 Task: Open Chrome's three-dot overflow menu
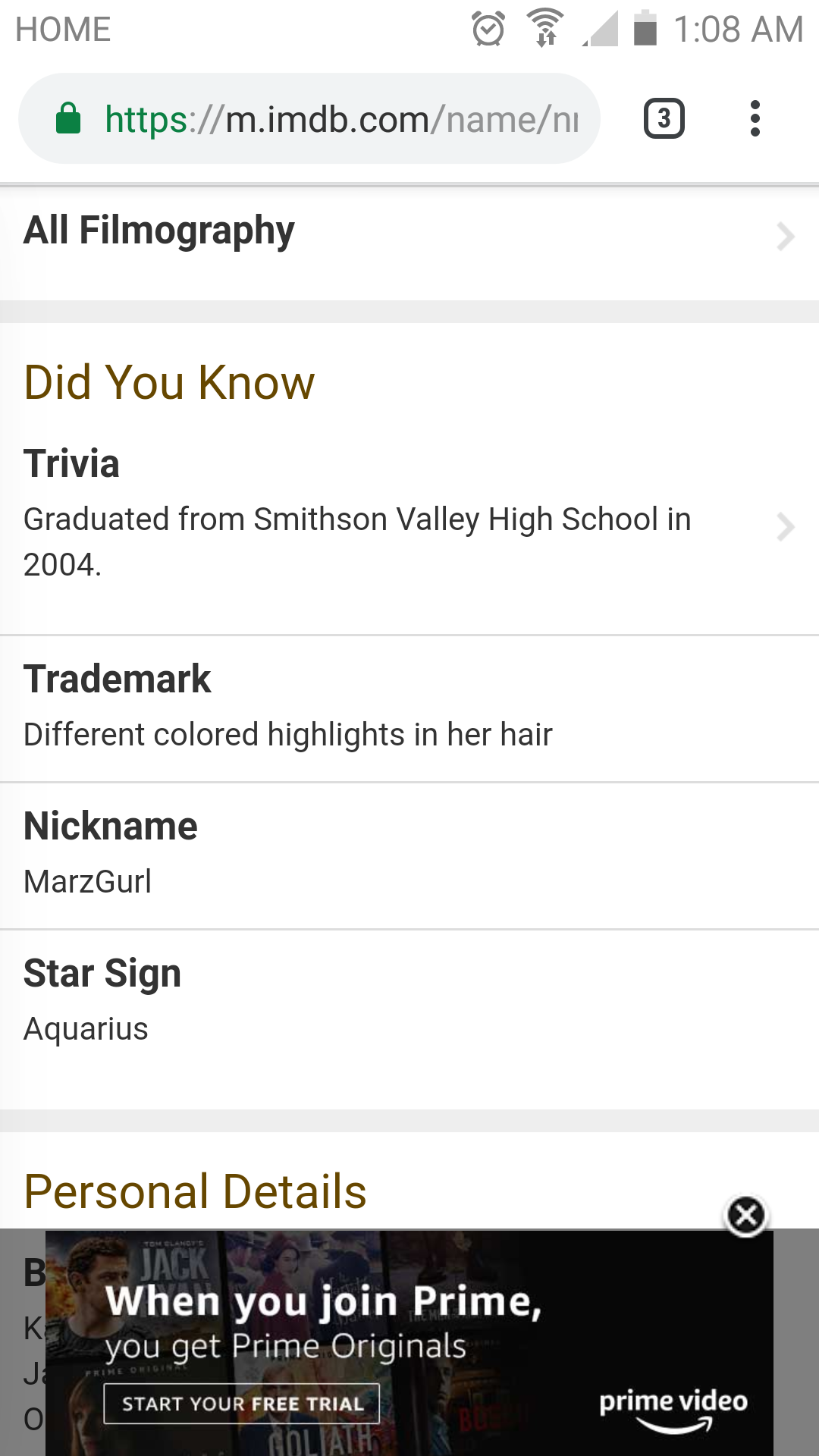754,119
